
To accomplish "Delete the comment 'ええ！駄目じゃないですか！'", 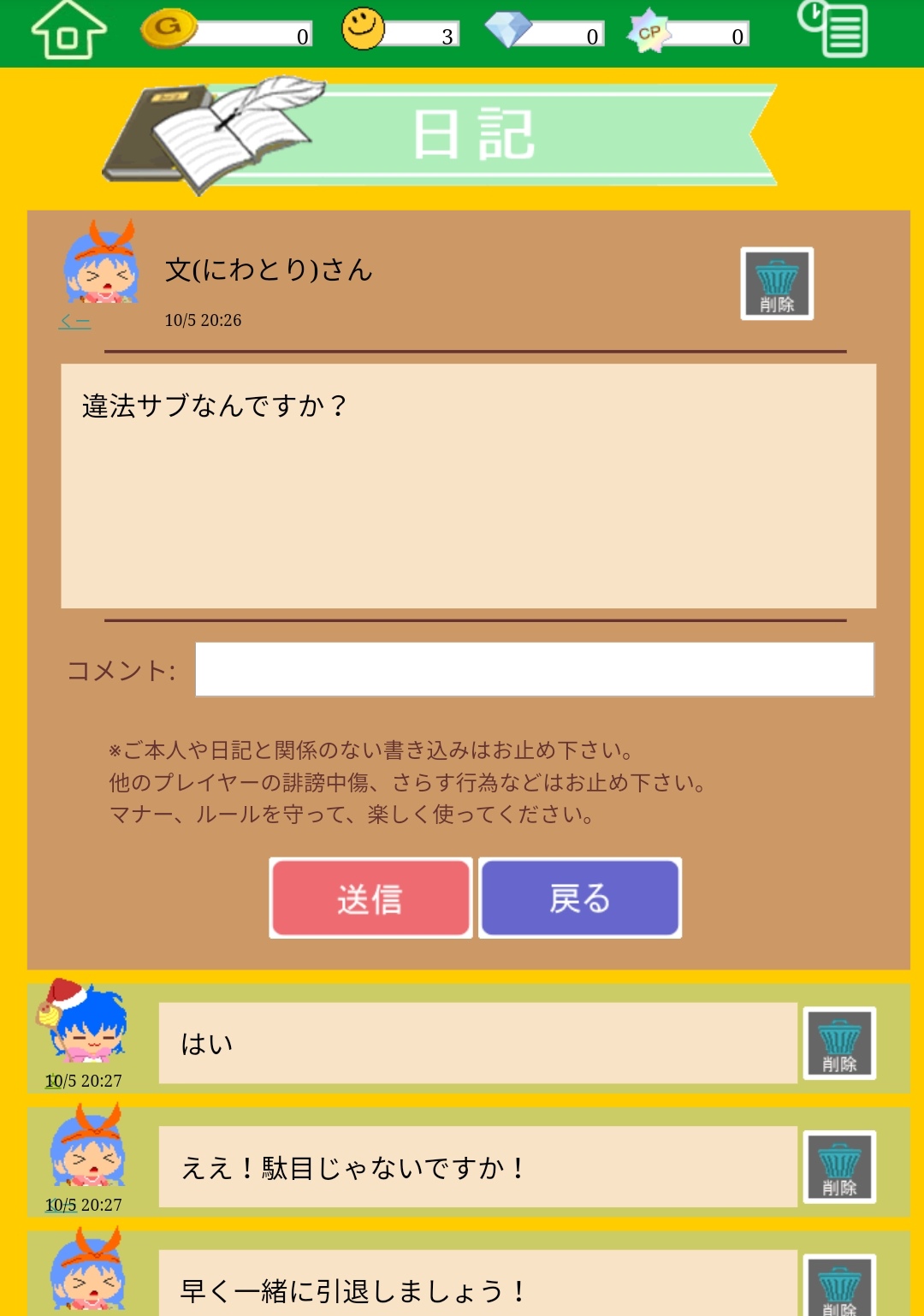I will coord(839,1167).
